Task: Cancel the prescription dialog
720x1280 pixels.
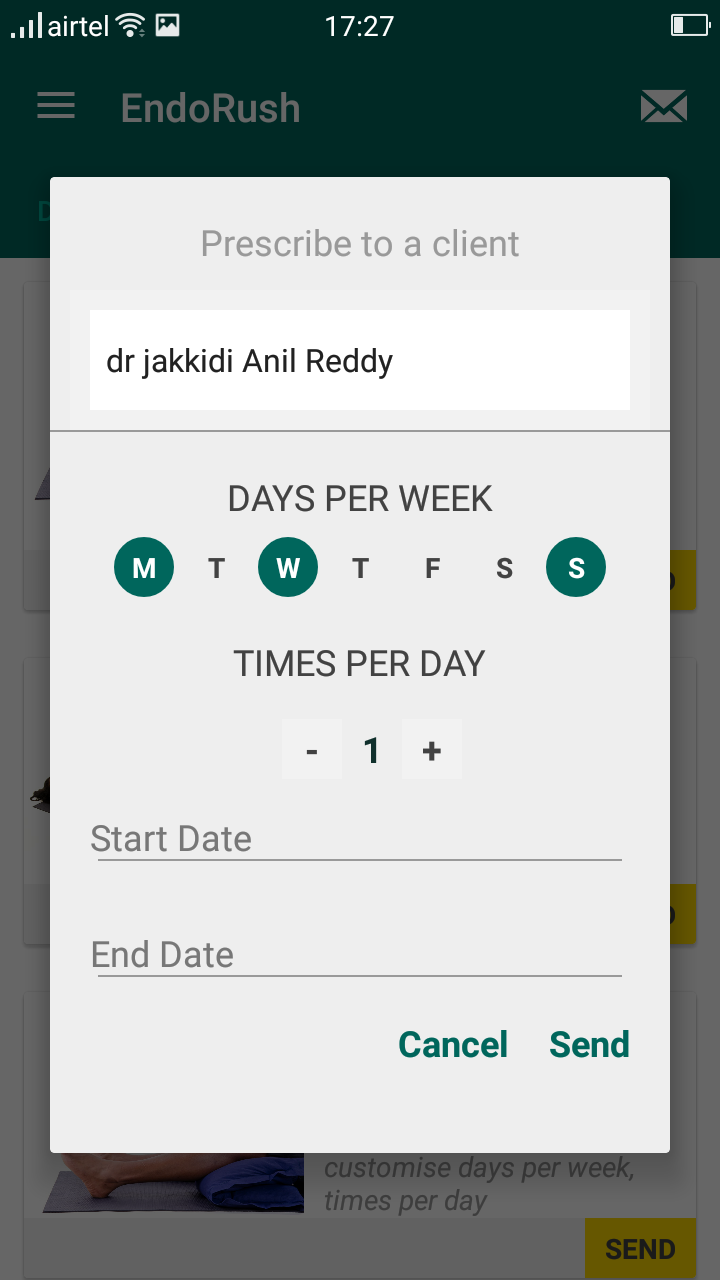Action: click(x=453, y=1044)
